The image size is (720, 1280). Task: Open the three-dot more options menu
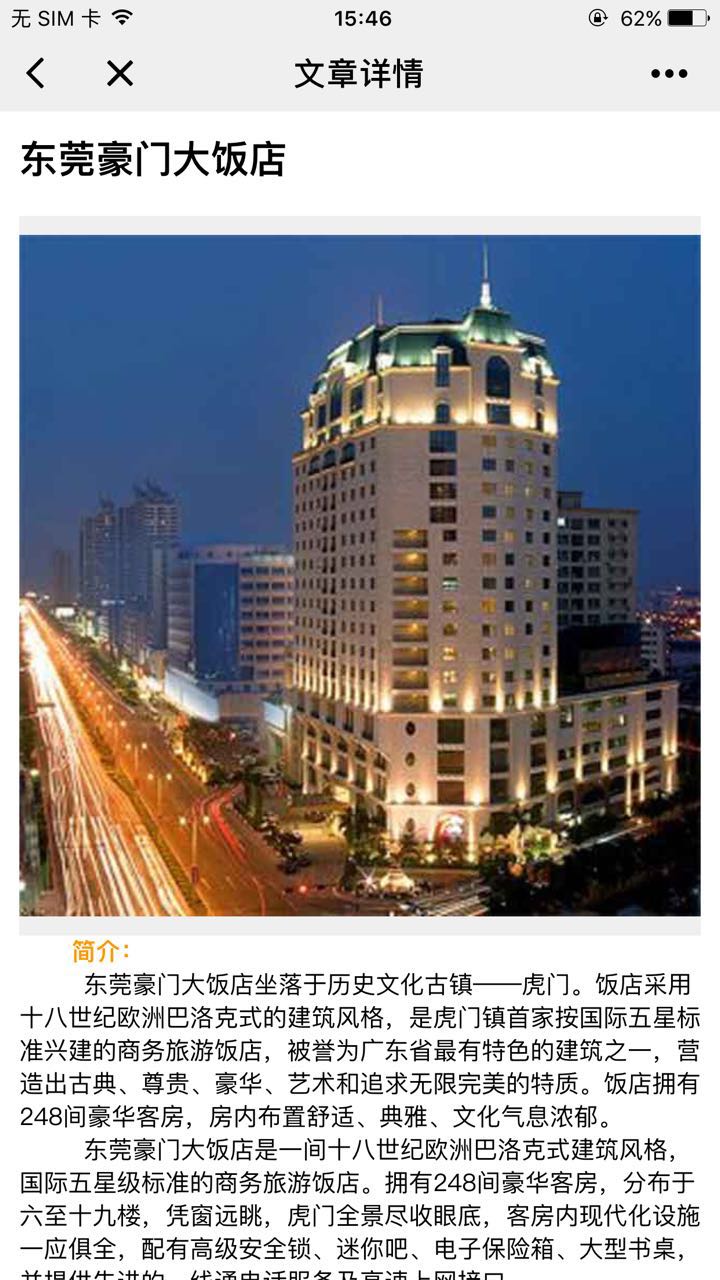point(669,74)
